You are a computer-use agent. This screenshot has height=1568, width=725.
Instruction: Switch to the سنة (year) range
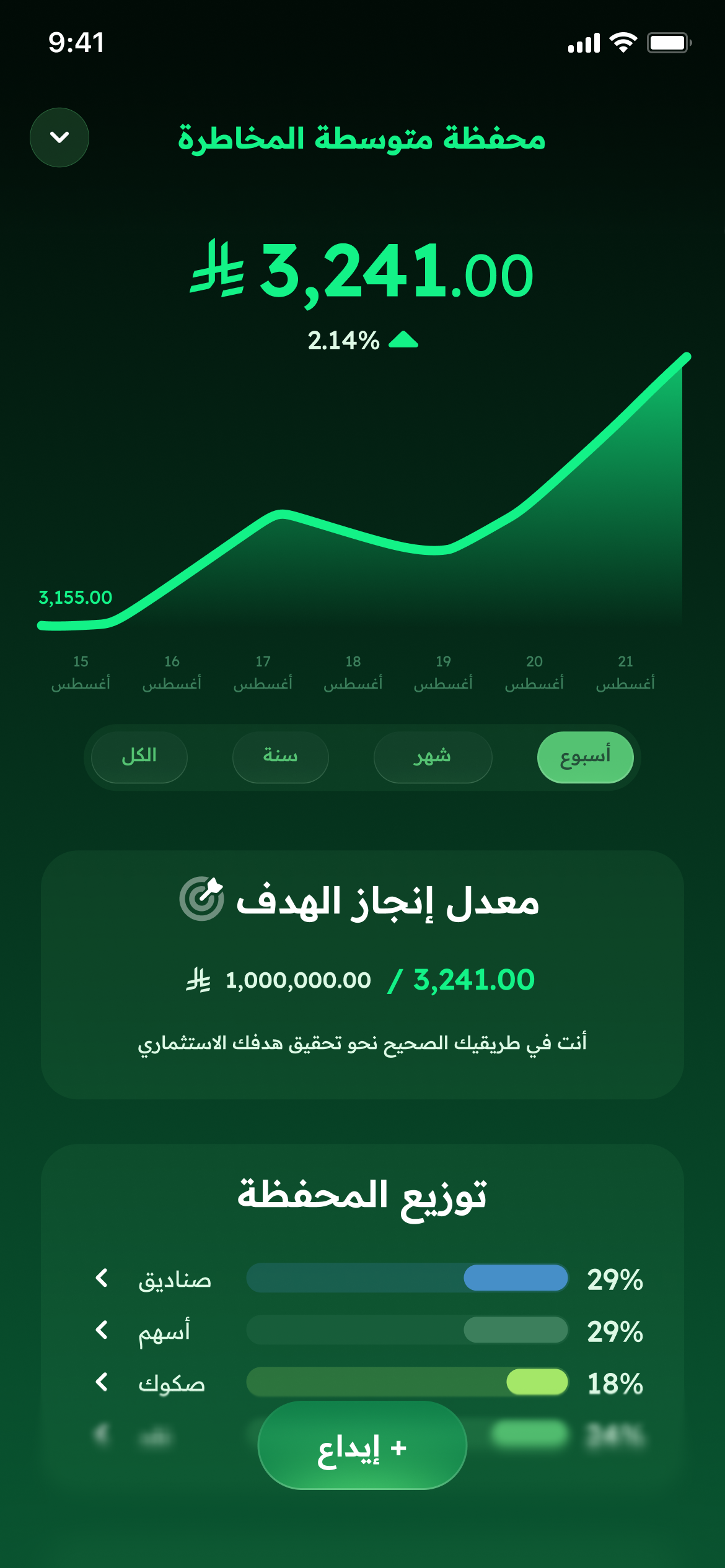pyautogui.click(x=280, y=757)
